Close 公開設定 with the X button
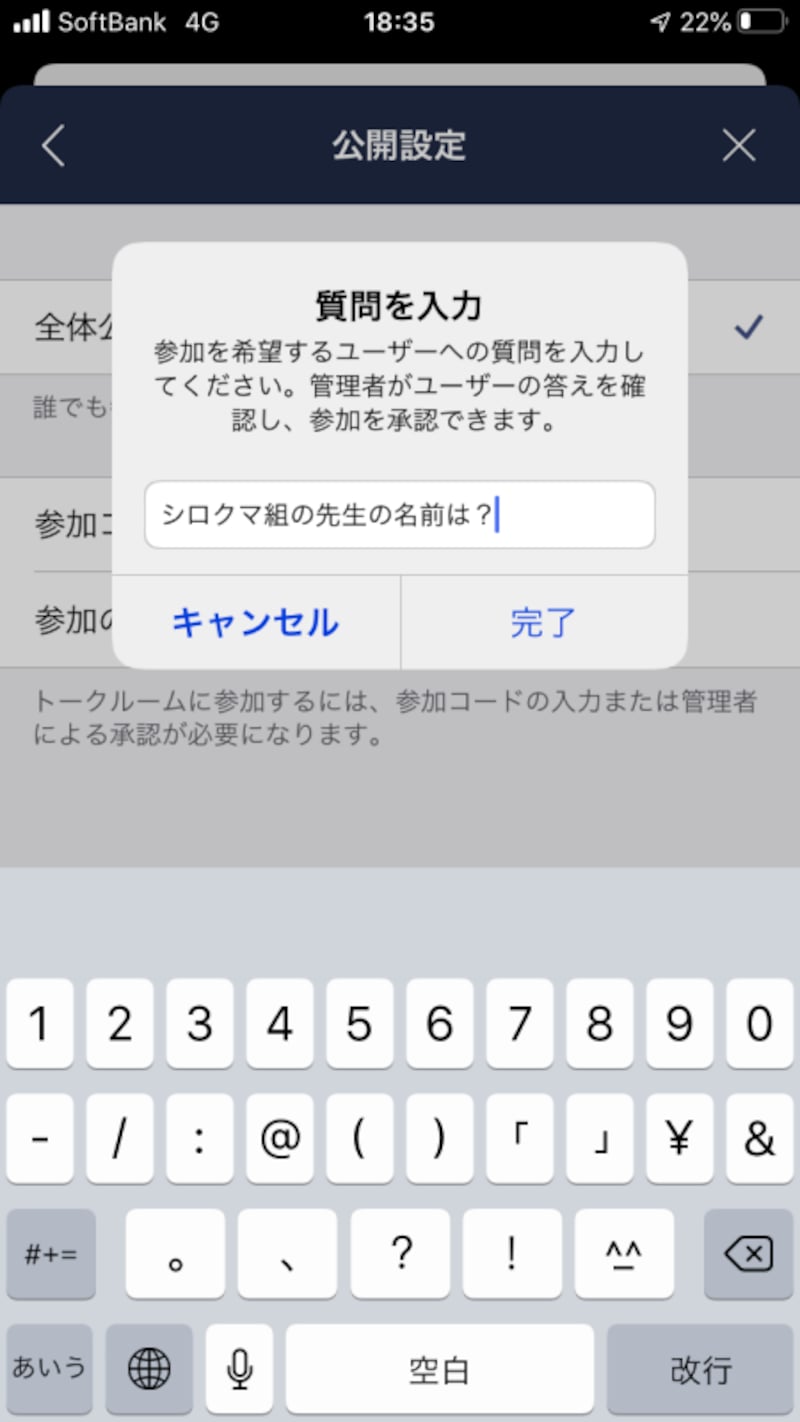 coord(738,145)
